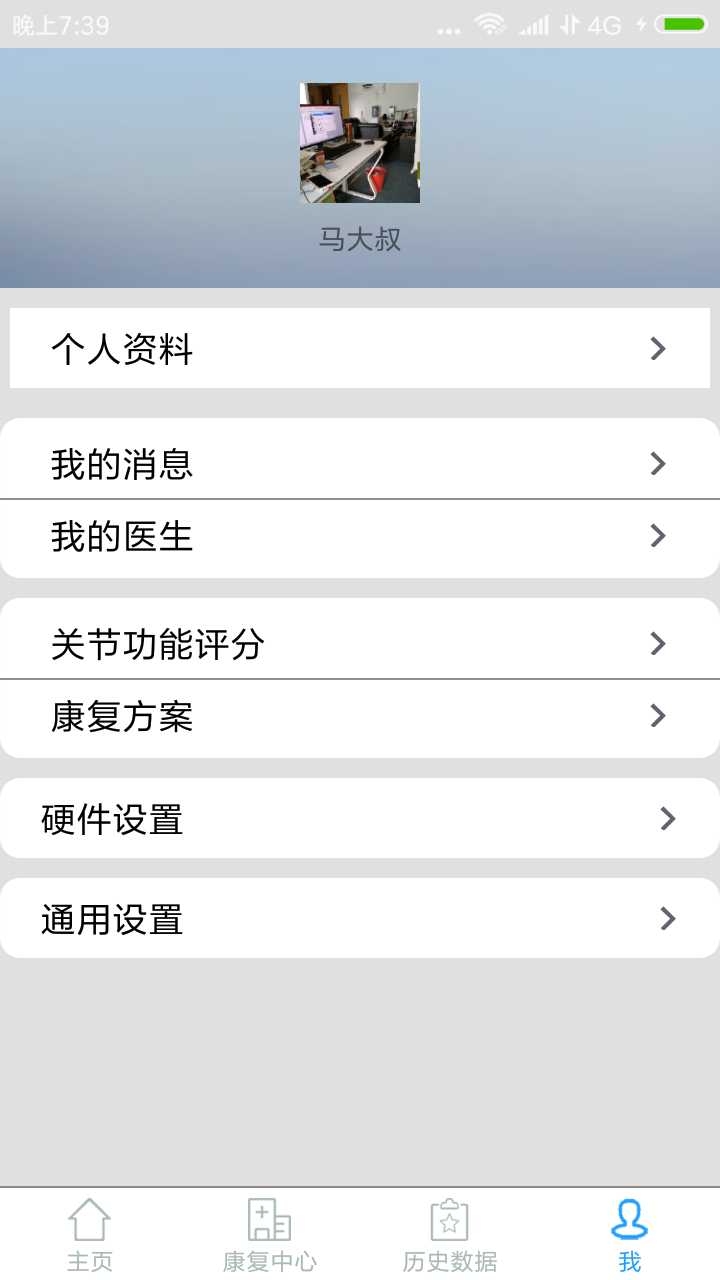Tap the home icon above 主页

click(x=90, y=1219)
